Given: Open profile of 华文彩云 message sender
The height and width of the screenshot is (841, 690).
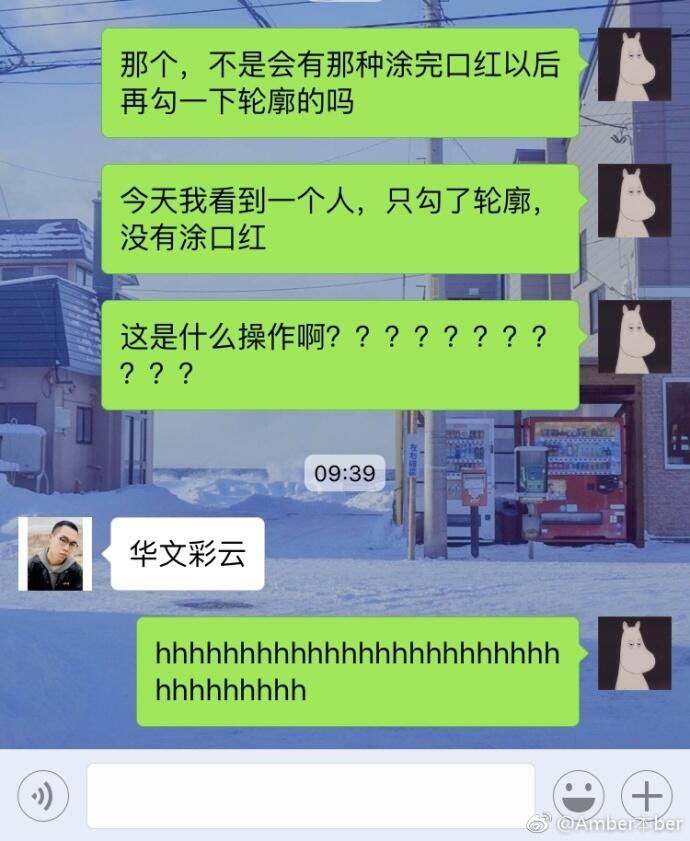Looking at the screenshot, I should (x=55, y=553).
